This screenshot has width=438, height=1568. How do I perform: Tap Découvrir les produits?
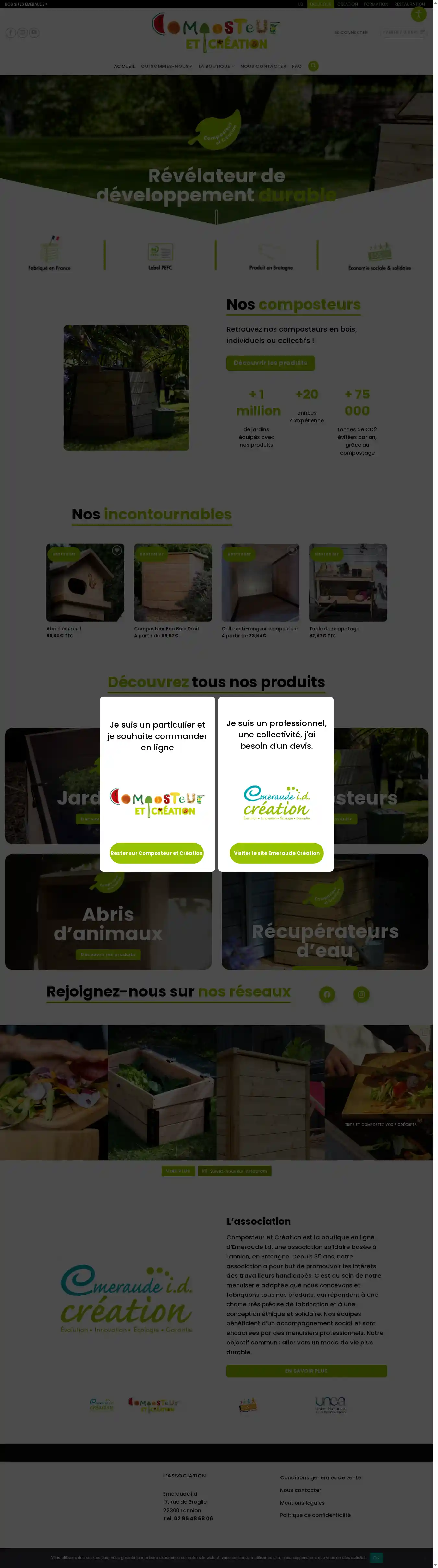tap(270, 363)
